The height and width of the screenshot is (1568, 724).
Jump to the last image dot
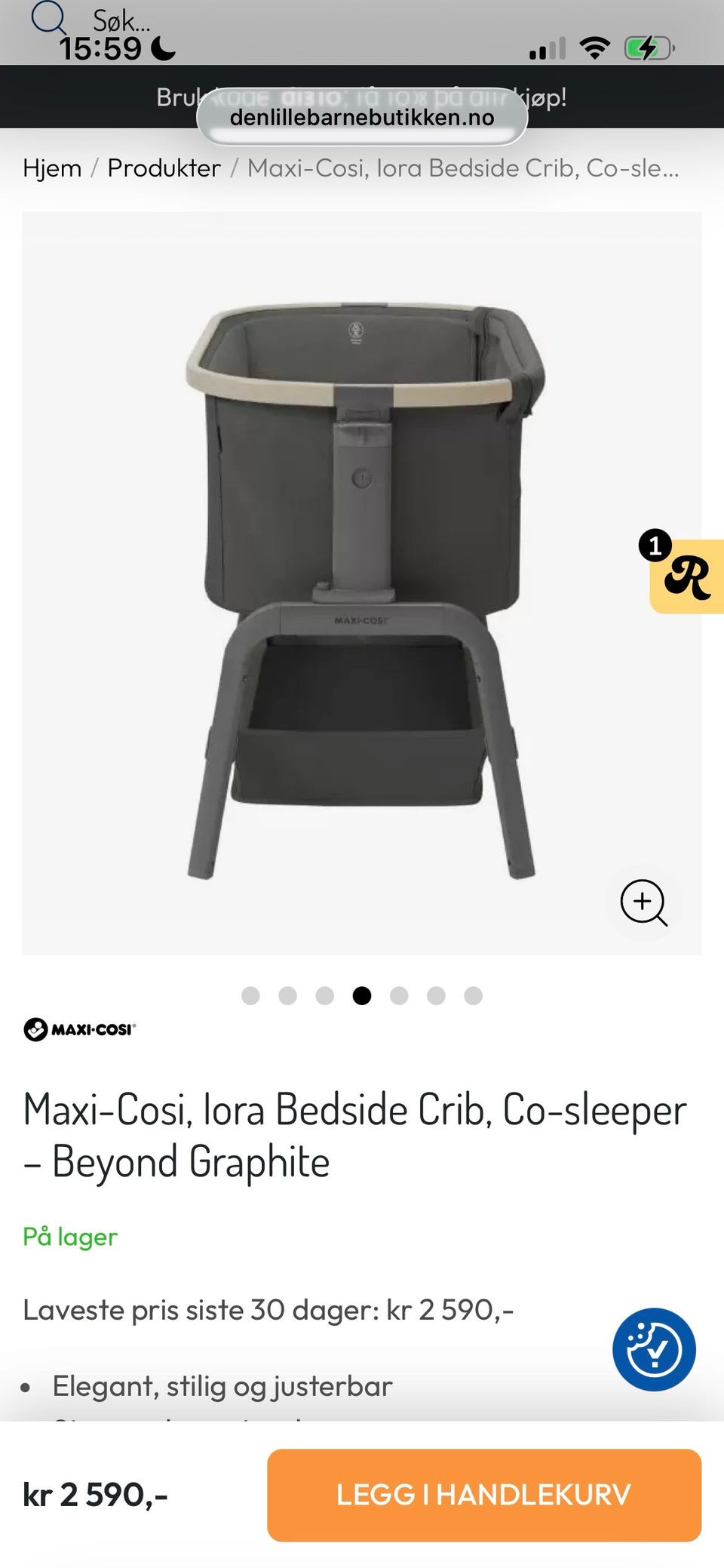click(x=473, y=996)
